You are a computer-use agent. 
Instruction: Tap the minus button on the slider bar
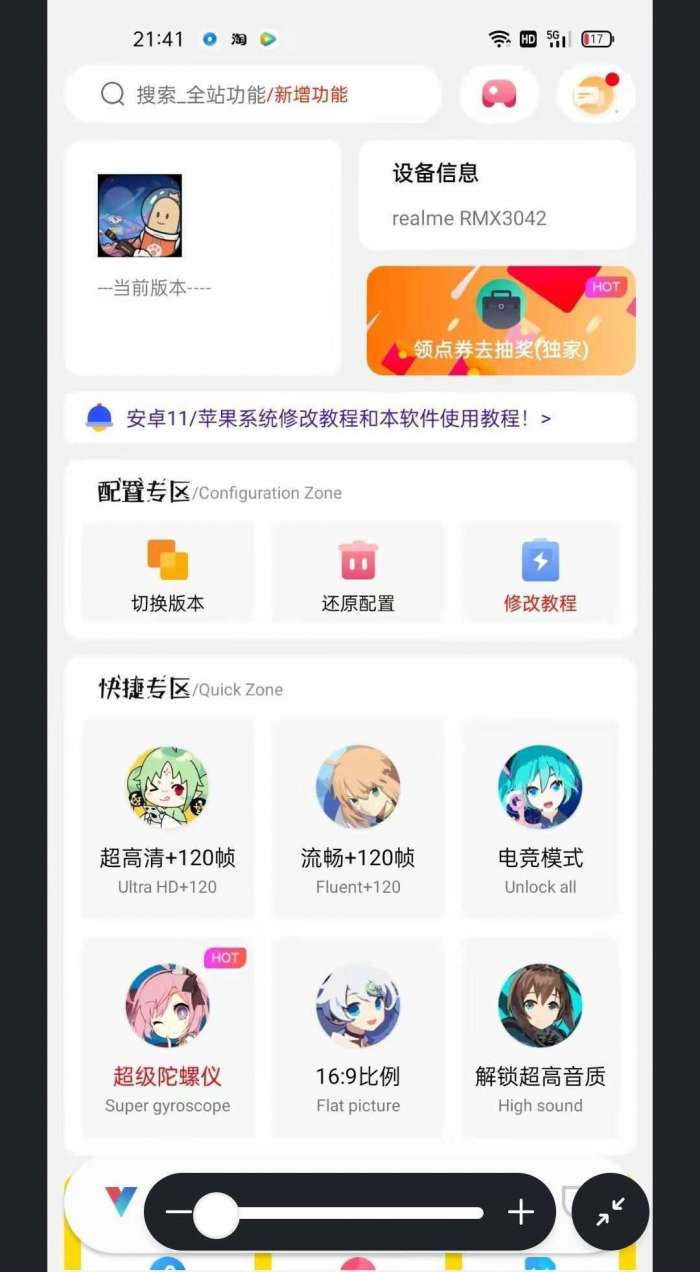[177, 1213]
